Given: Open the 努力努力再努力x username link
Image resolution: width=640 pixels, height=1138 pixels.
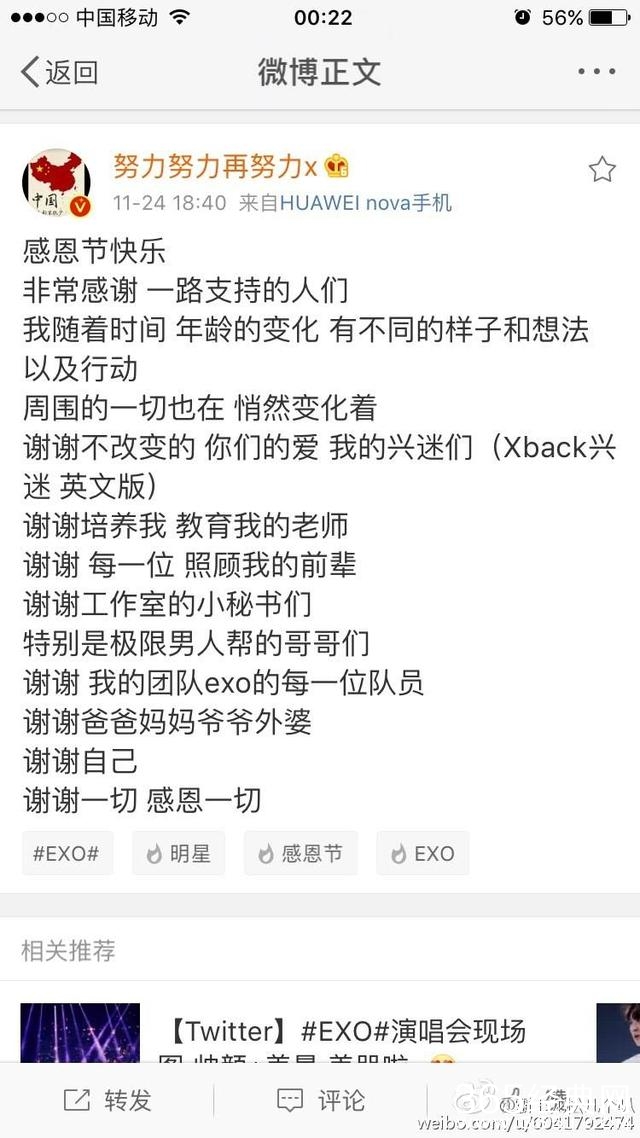Looking at the screenshot, I should [x=214, y=166].
